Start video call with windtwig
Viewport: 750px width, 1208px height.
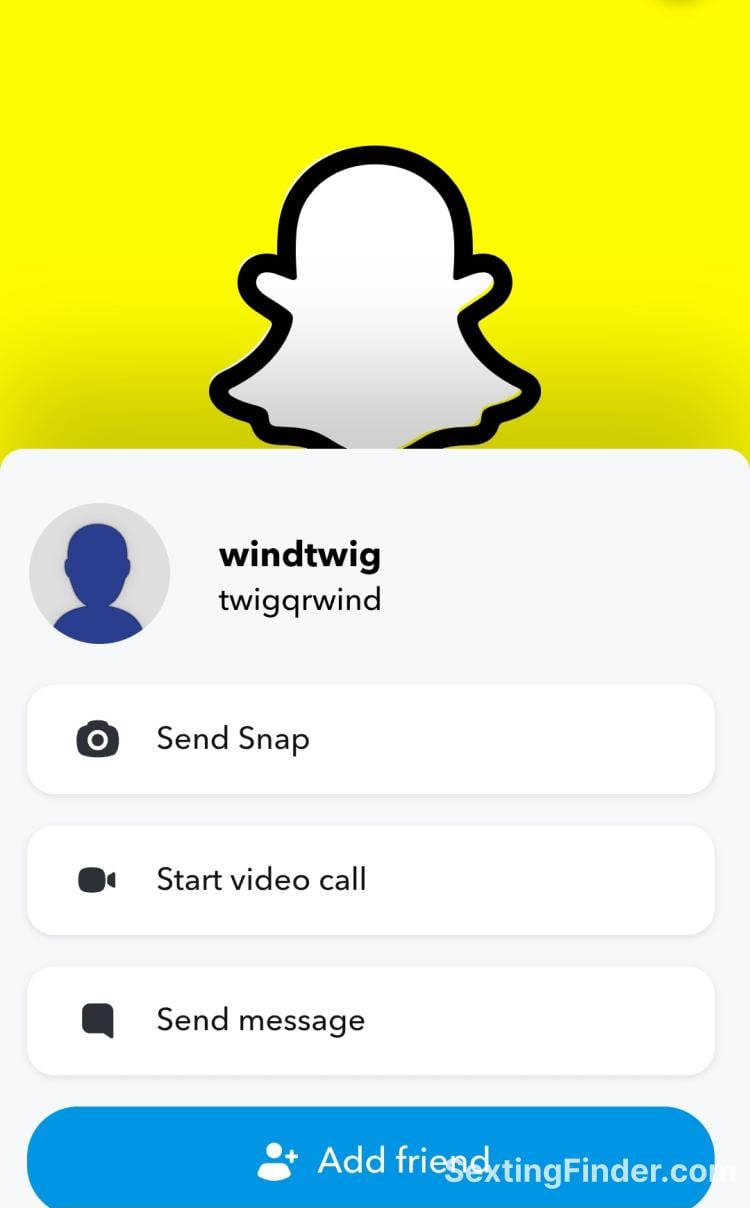pyautogui.click(x=370, y=880)
